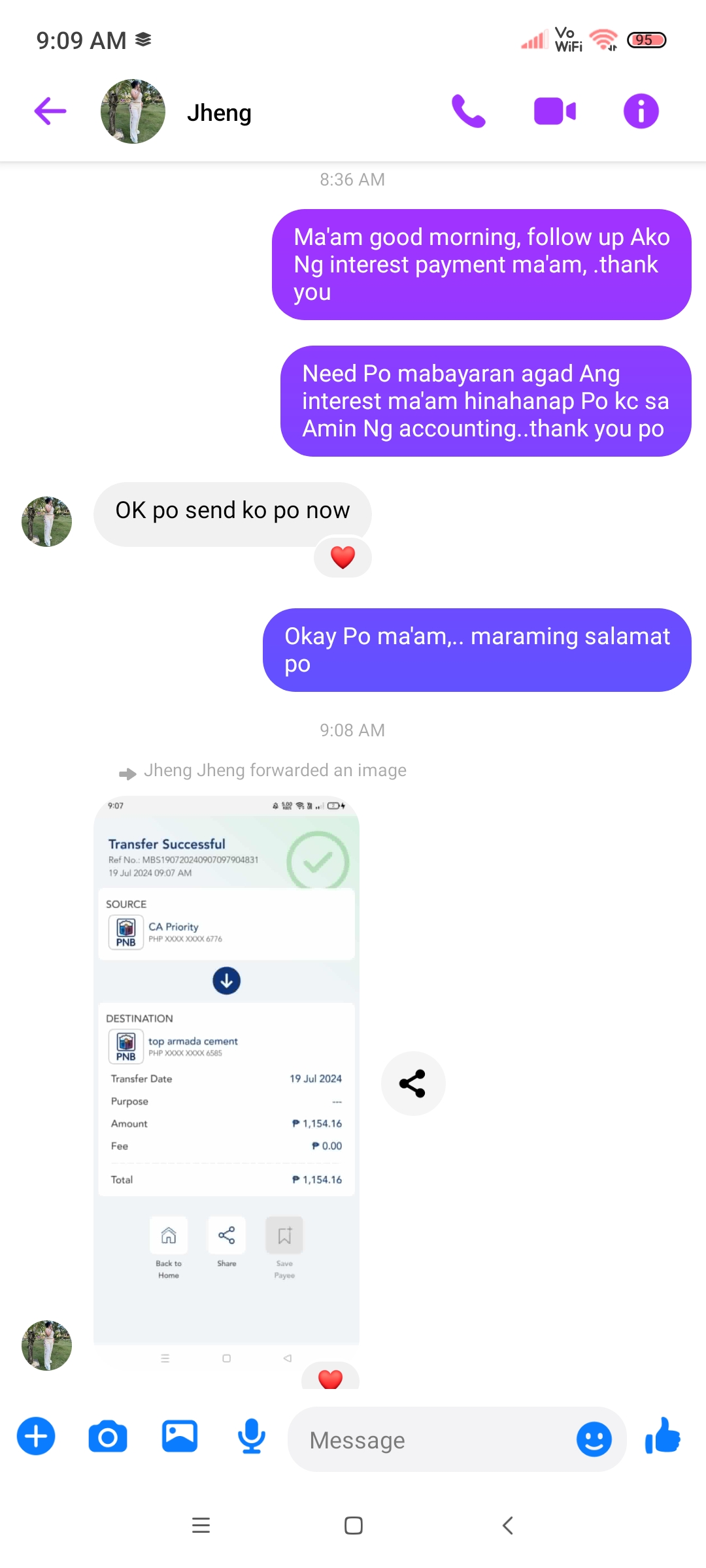
Task: View heart reaction on "OK po send ko po now"
Action: click(343, 557)
